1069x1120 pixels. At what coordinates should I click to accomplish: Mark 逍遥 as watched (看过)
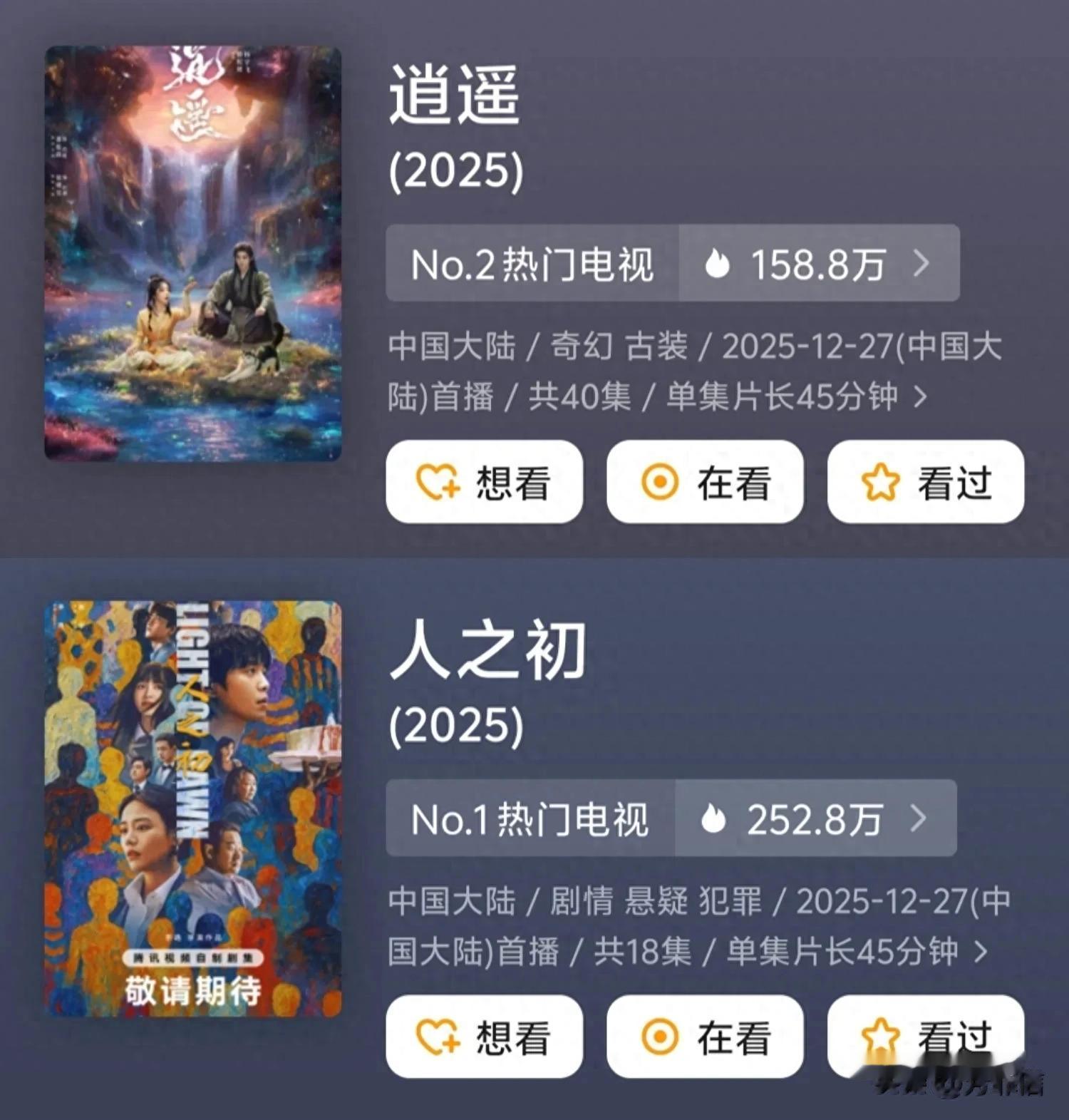tap(925, 482)
